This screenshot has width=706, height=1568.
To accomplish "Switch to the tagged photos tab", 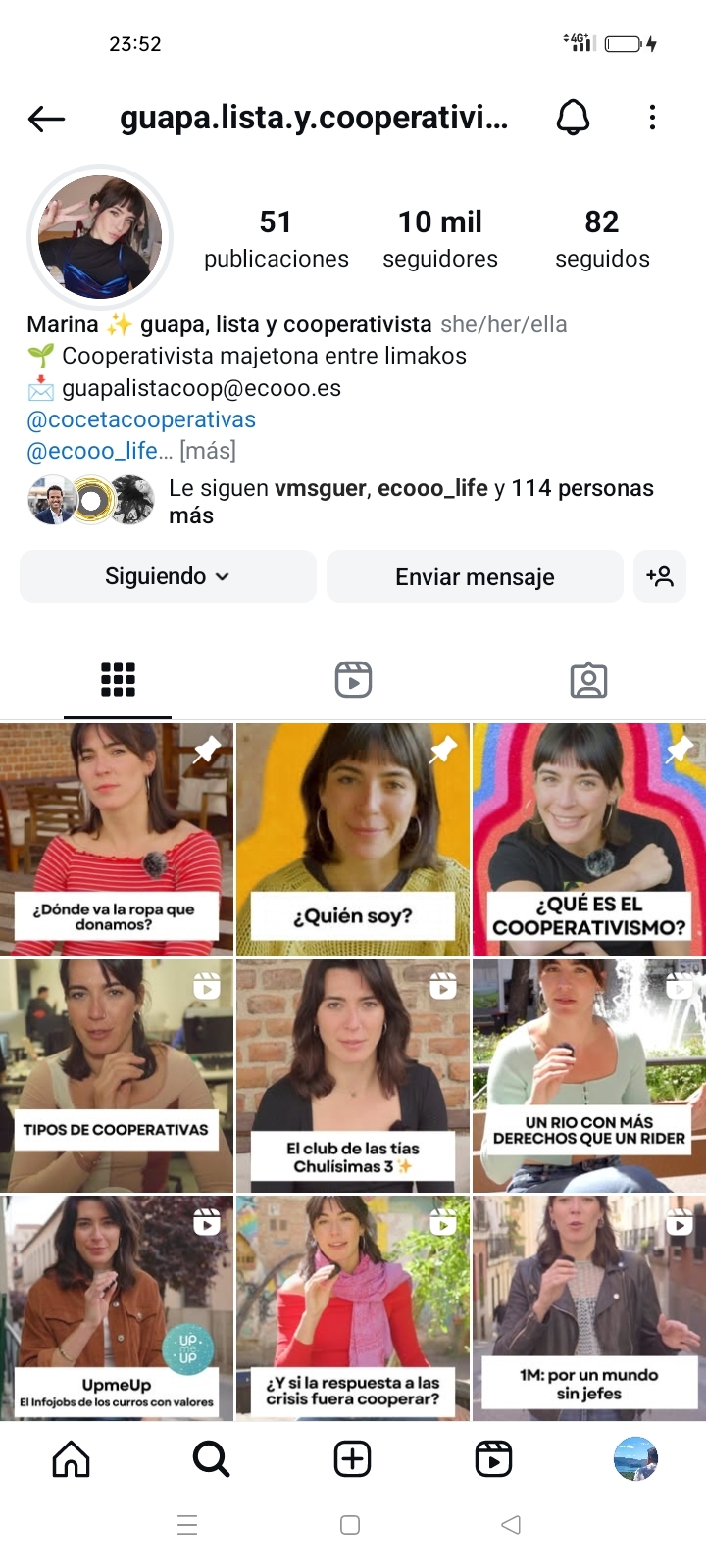I will pos(588,679).
